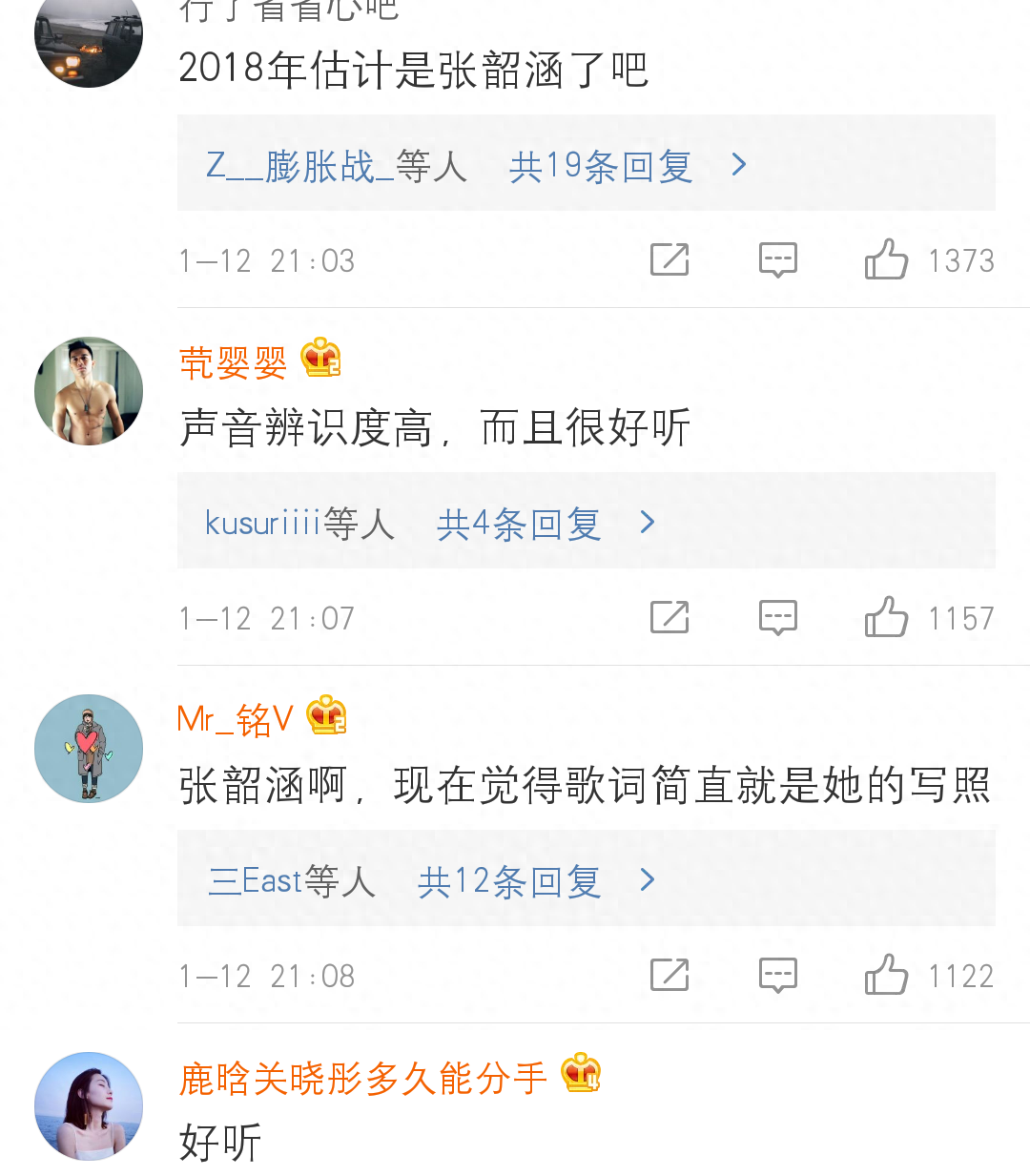The height and width of the screenshot is (1176, 1030).
Task: Open 茕婴婴's profile by username
Action: tap(233, 362)
